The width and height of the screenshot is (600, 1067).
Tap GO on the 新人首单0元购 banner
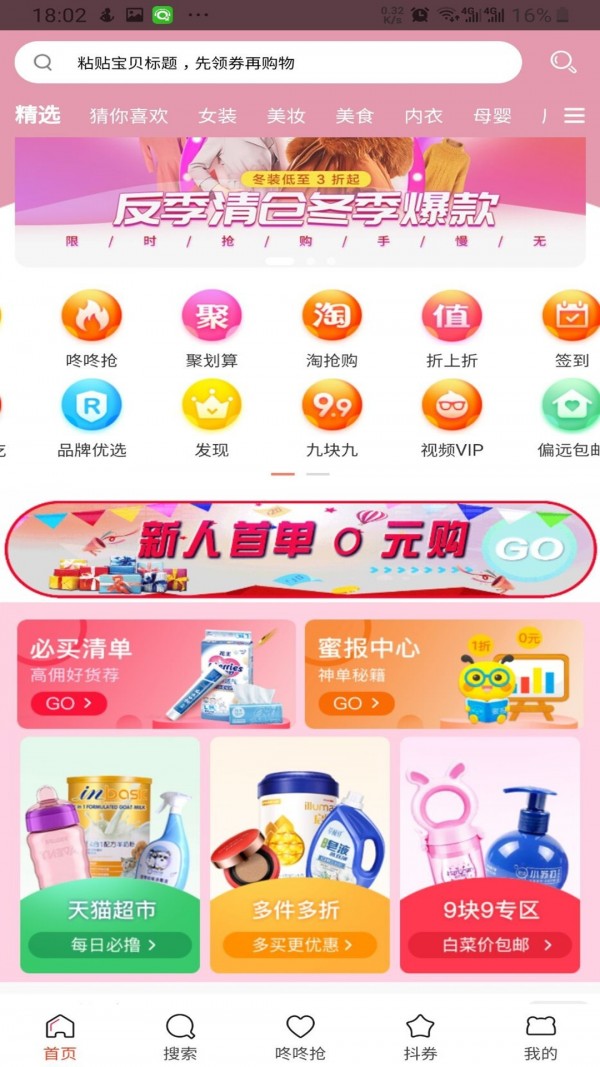(529, 549)
